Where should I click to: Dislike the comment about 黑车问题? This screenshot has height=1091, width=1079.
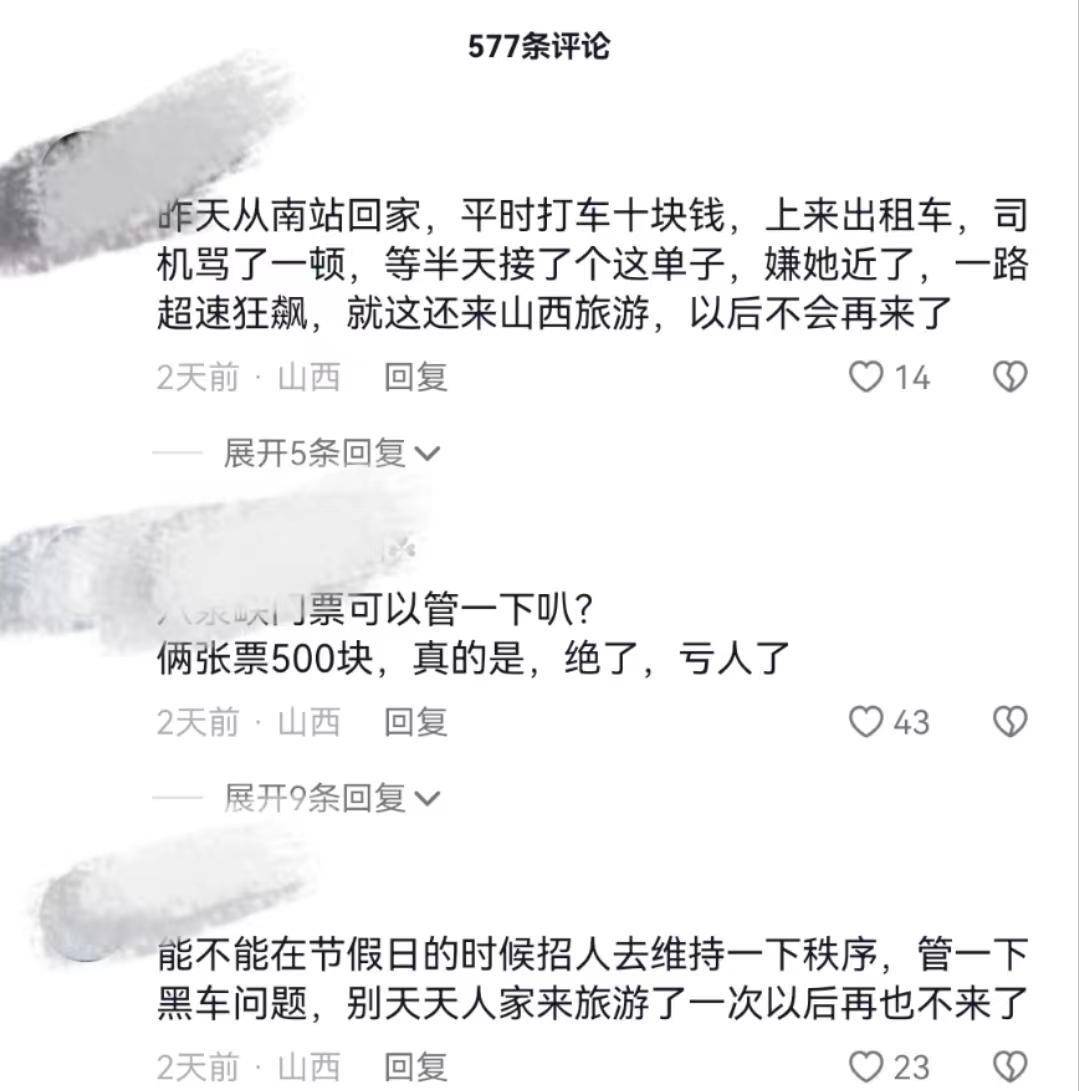tap(1010, 1066)
